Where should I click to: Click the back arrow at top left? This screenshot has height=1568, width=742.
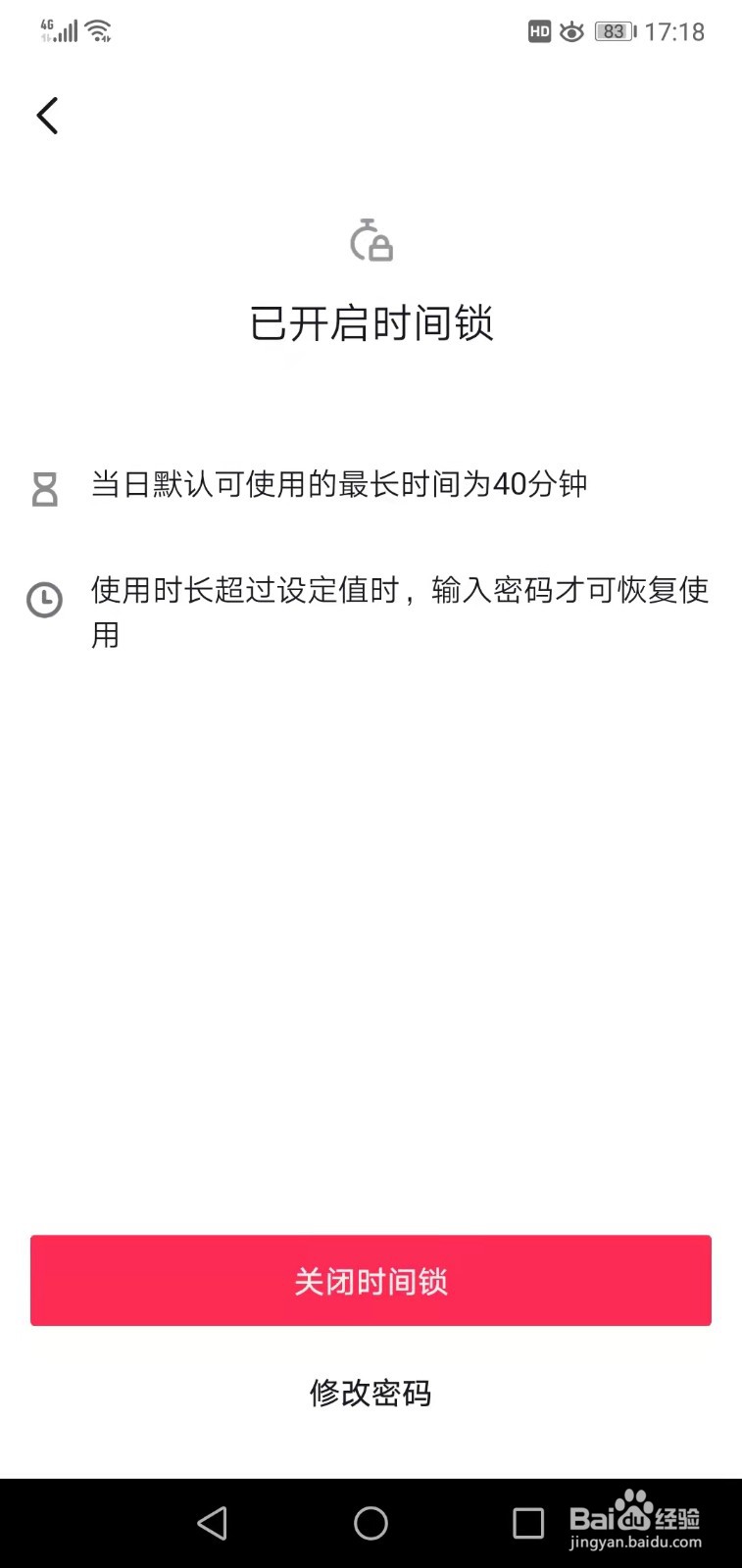[46, 115]
